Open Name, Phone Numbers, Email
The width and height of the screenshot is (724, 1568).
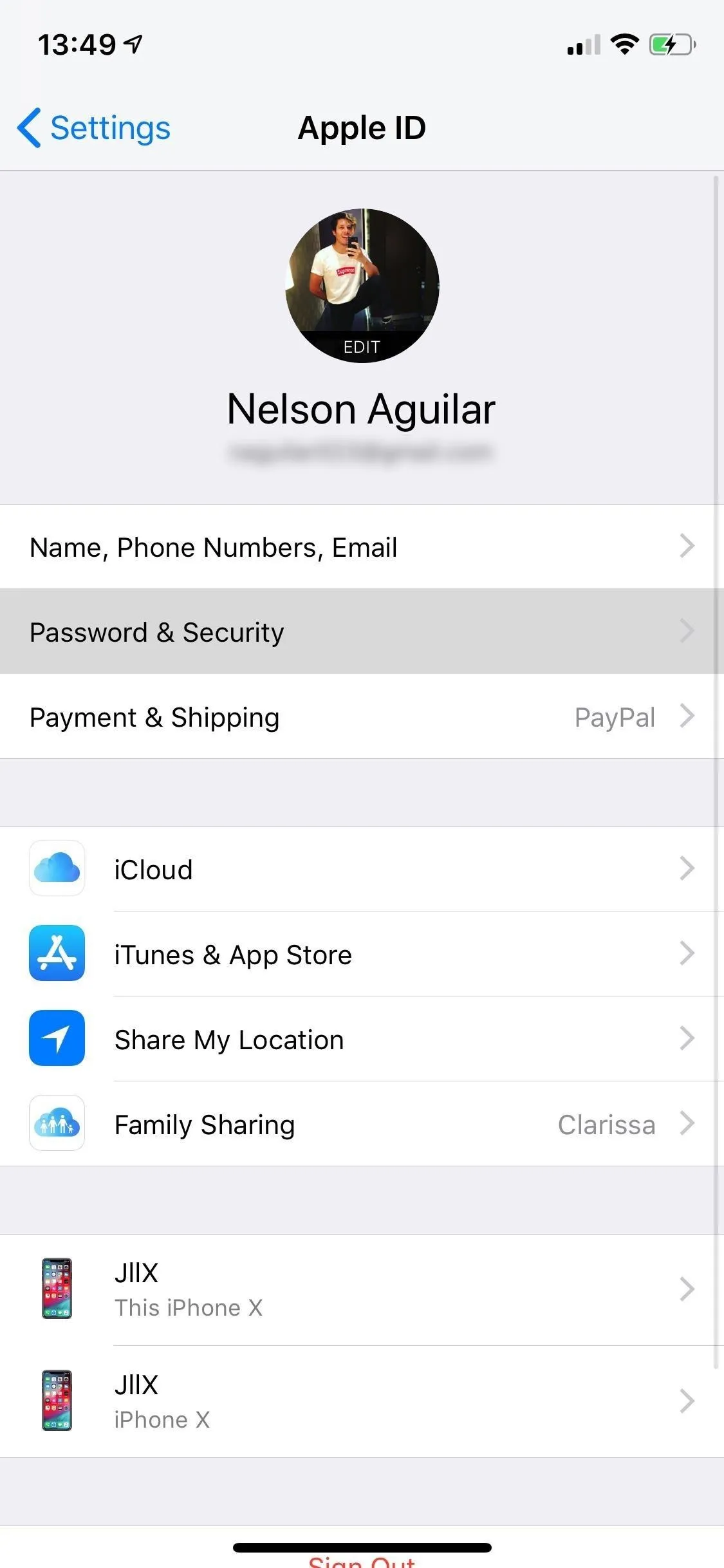click(x=362, y=546)
